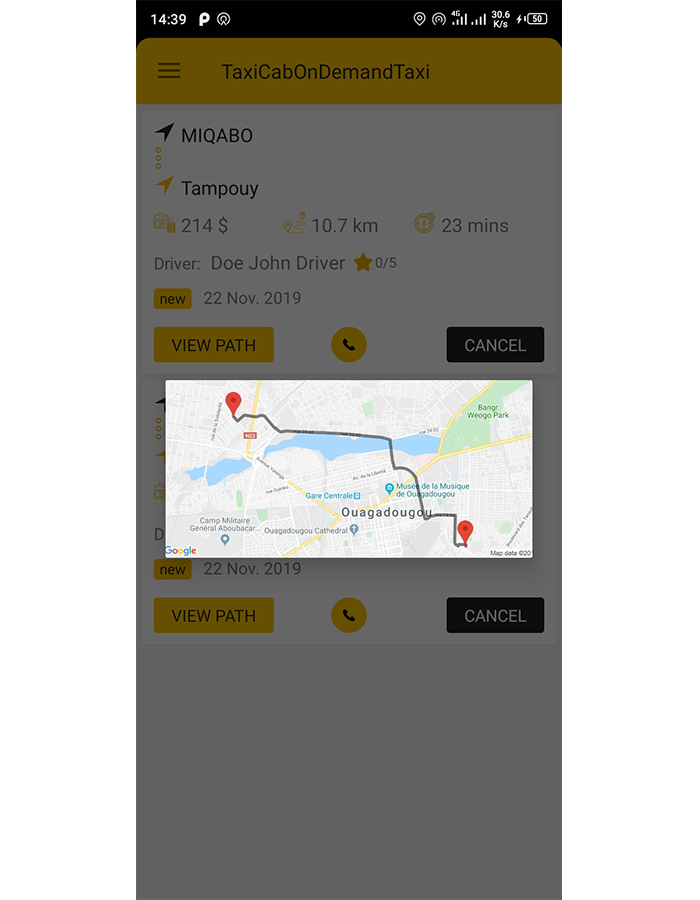This screenshot has width=700, height=900.
Task: Hit CANCEL beneath the map popup
Action: (x=495, y=616)
